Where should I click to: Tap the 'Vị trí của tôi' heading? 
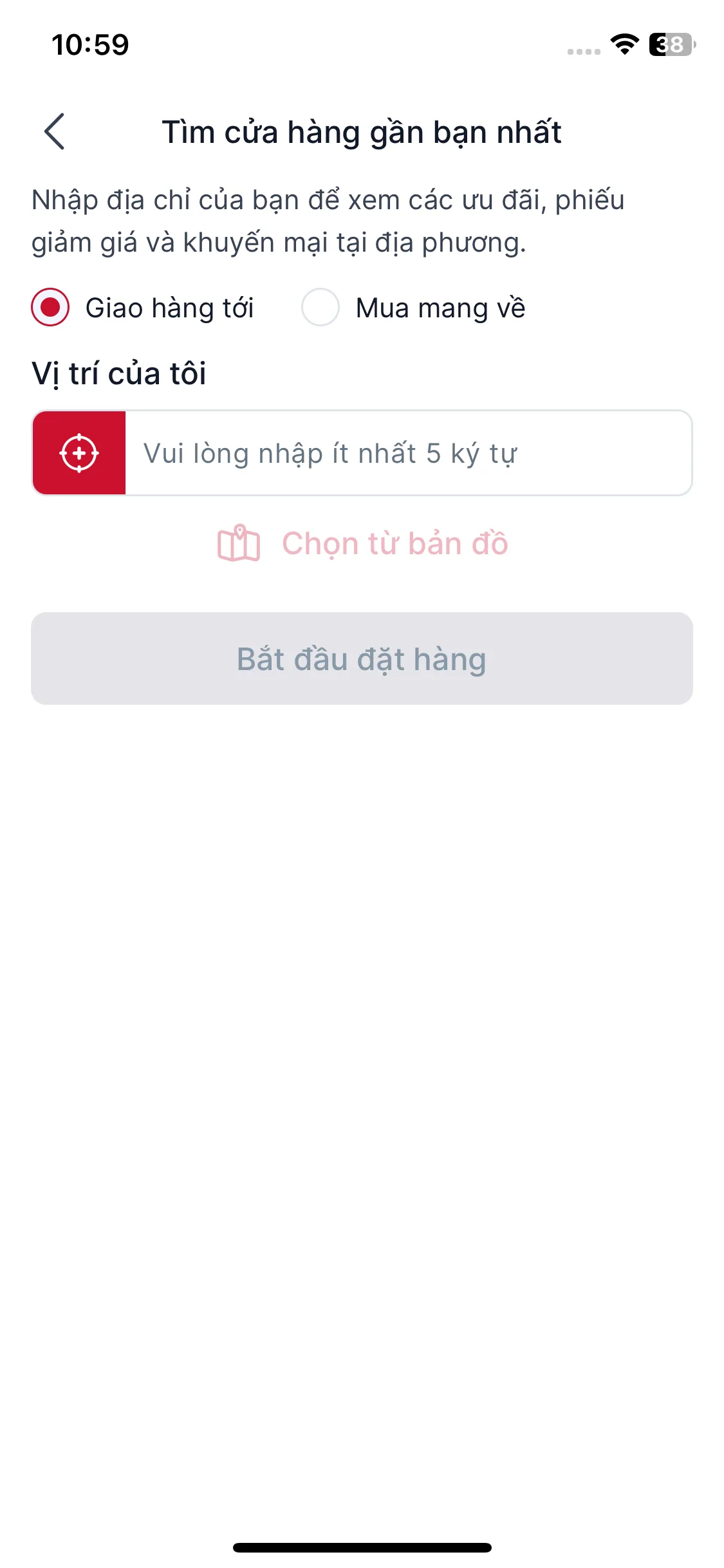point(119,373)
